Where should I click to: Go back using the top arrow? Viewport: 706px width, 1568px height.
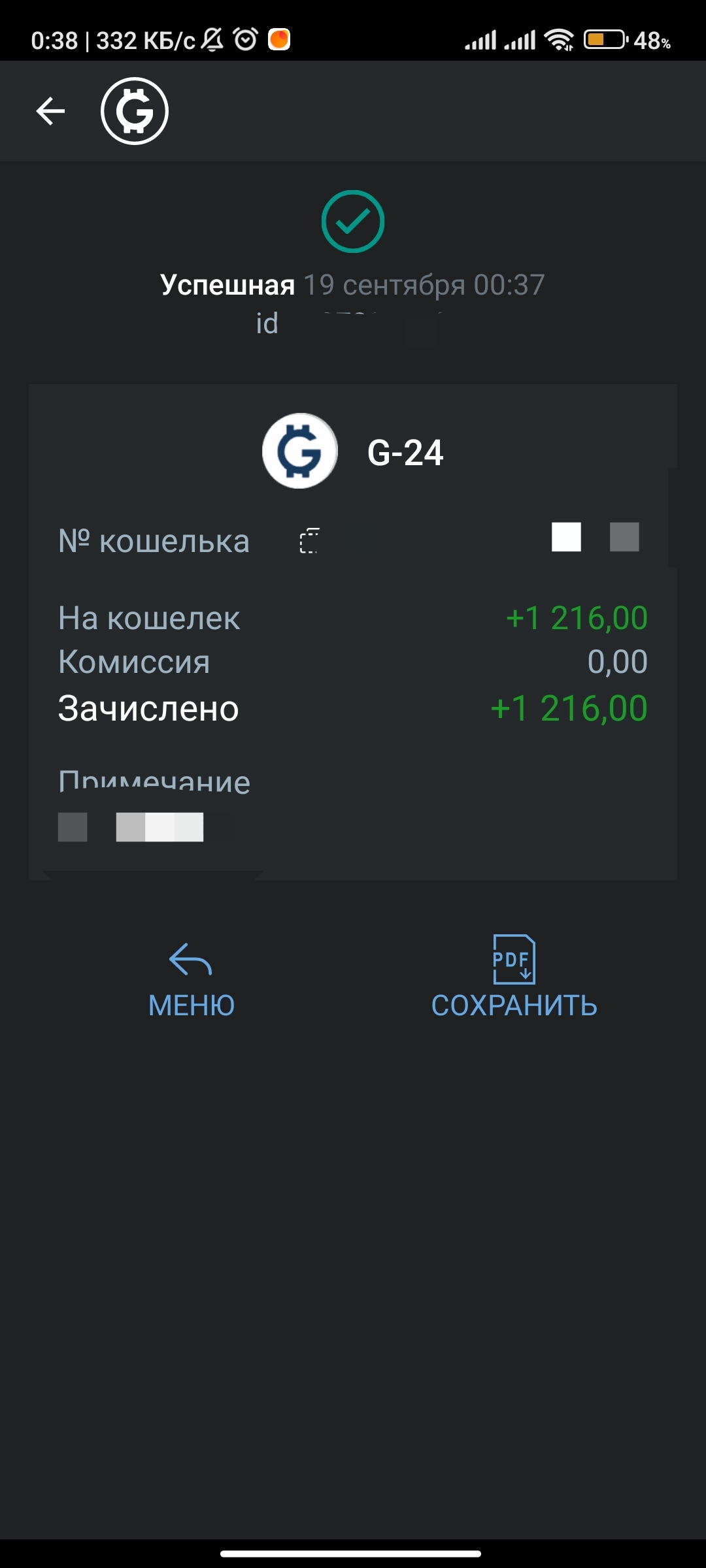[x=50, y=111]
